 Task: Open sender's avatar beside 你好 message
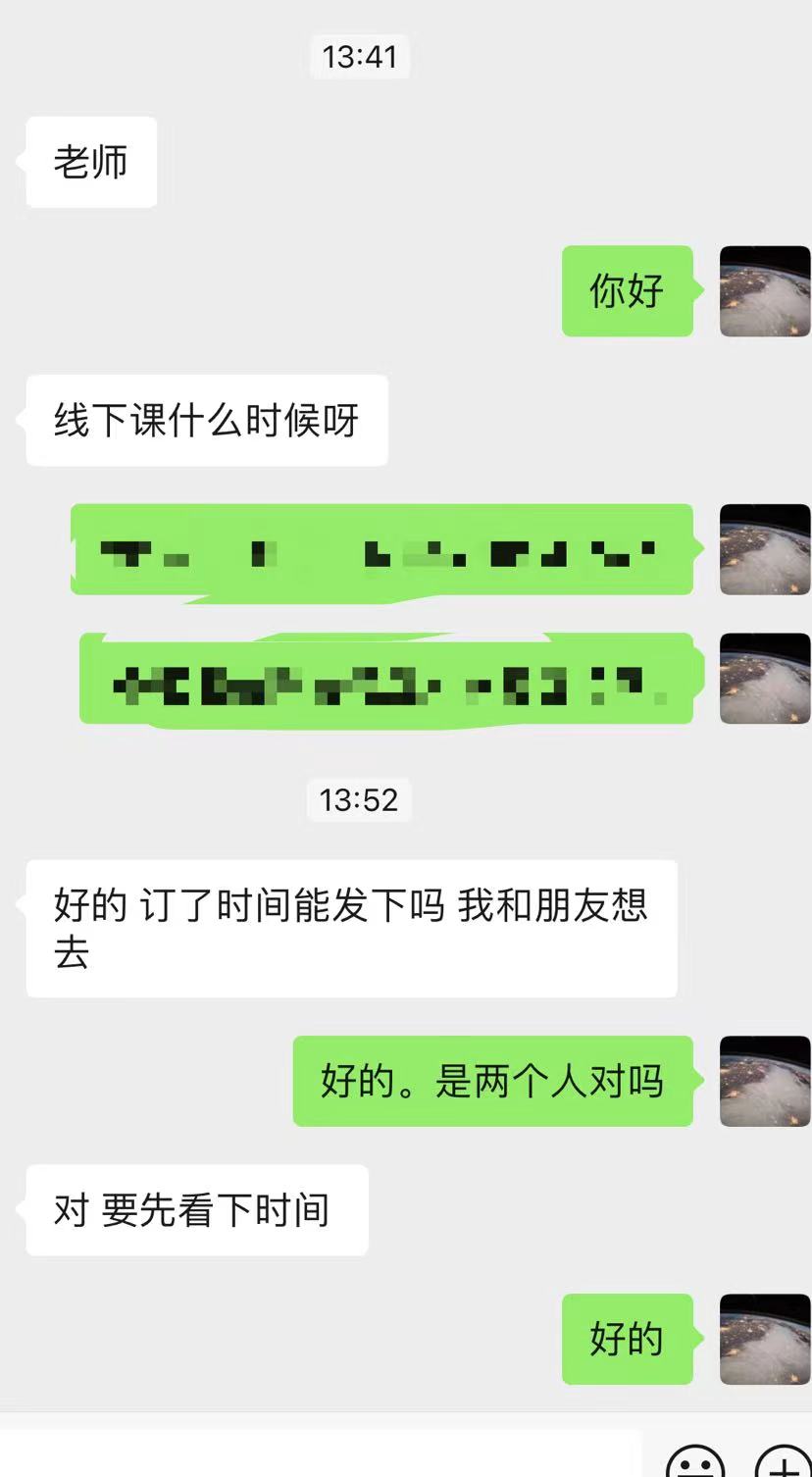(x=765, y=291)
